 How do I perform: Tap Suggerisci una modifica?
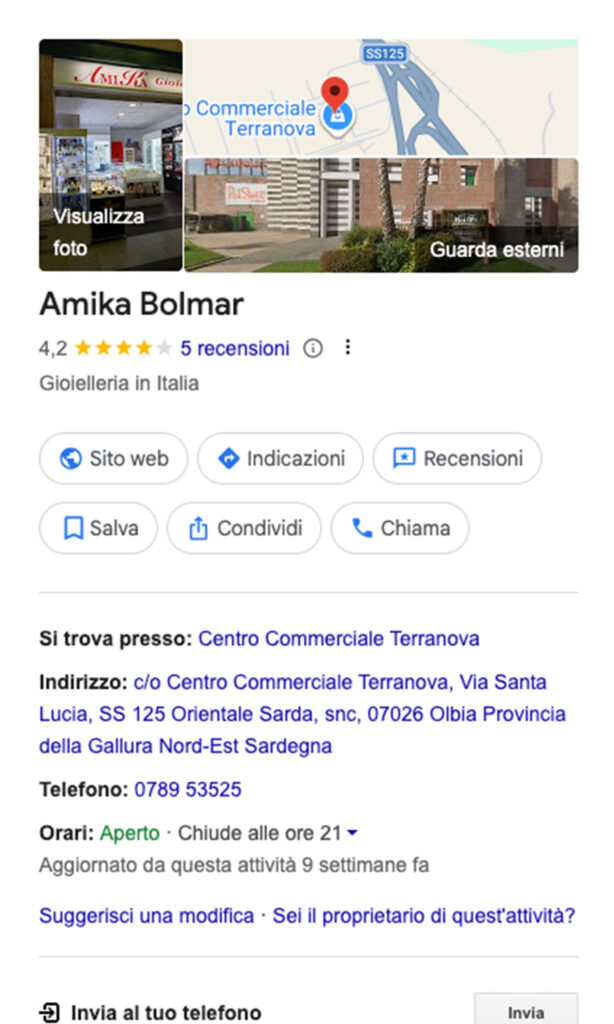tap(146, 916)
